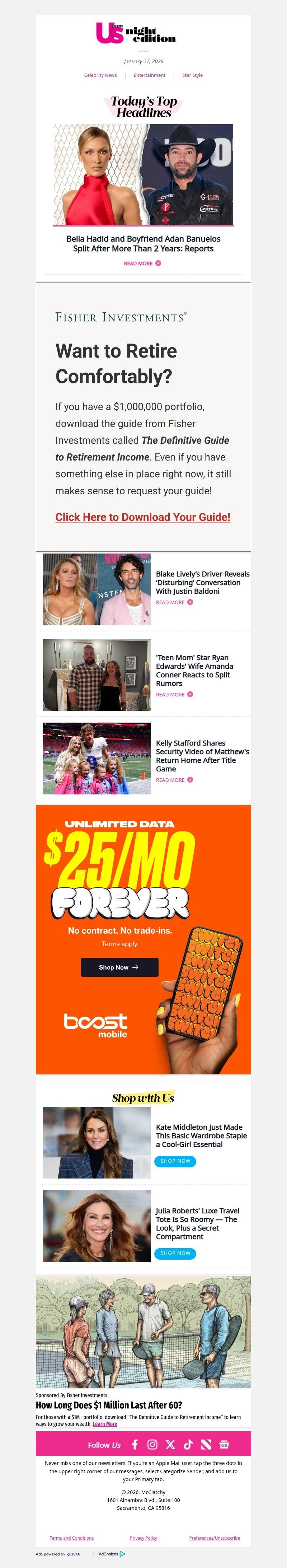Read more about Bella Hadid split

point(142,263)
